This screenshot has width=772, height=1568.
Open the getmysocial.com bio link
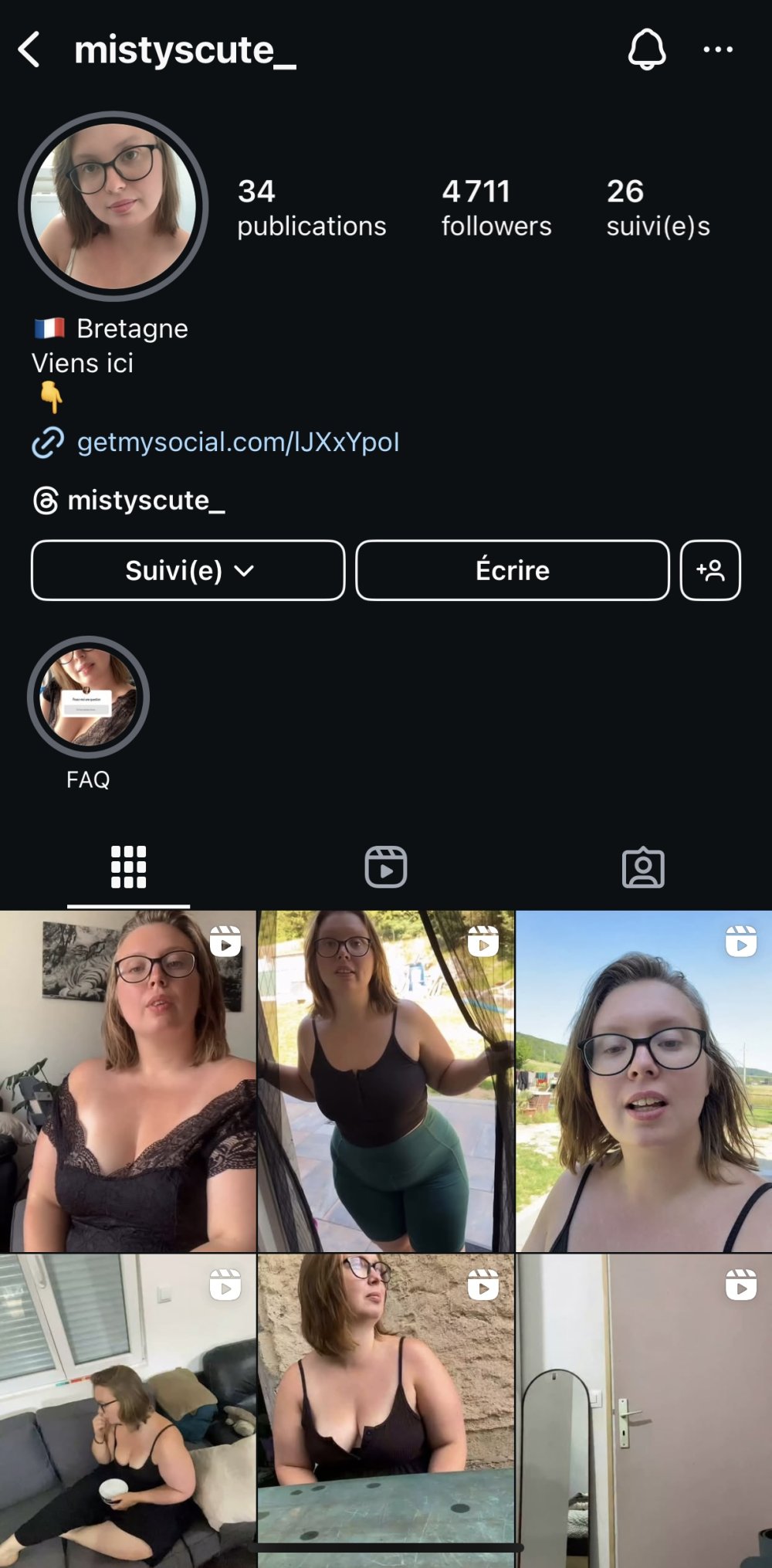coord(238,443)
